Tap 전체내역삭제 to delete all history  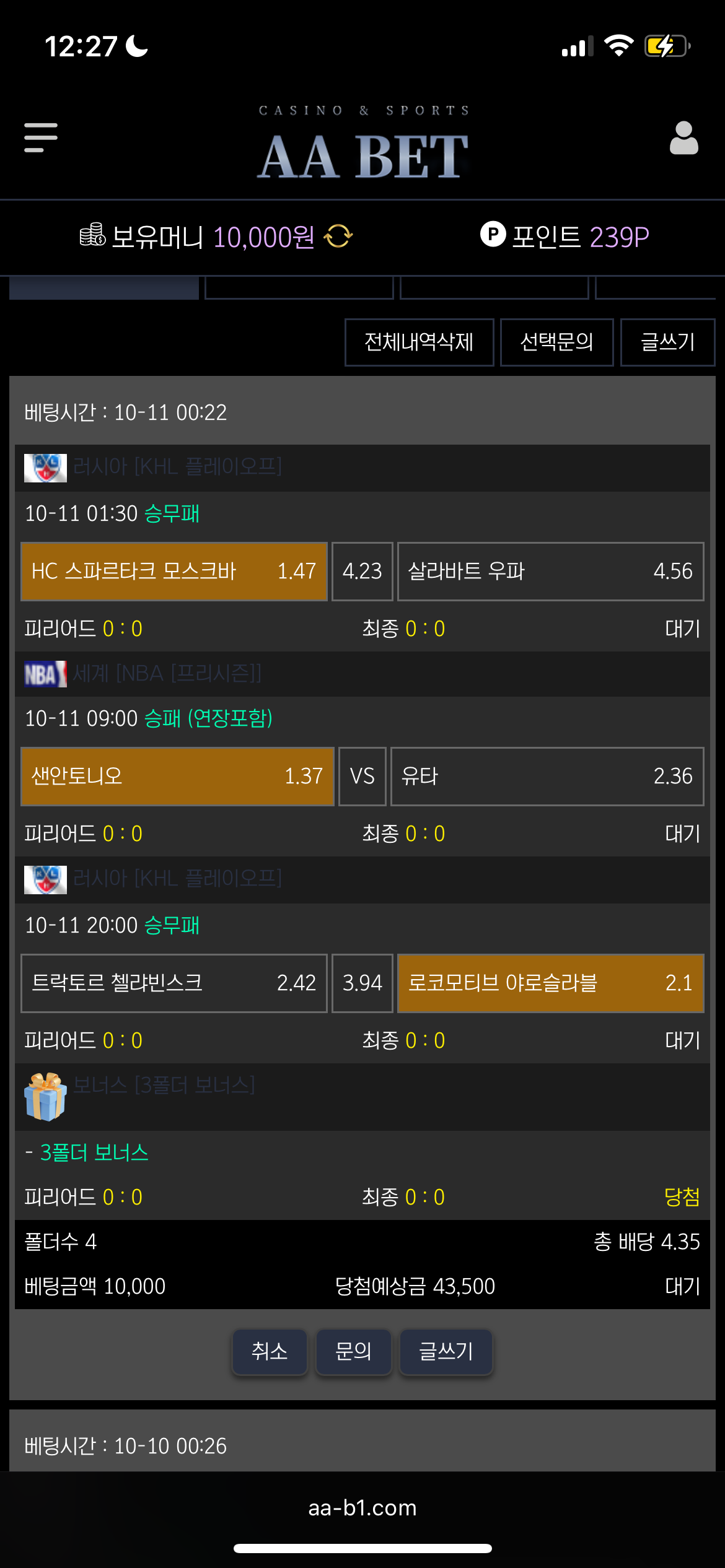pos(419,342)
